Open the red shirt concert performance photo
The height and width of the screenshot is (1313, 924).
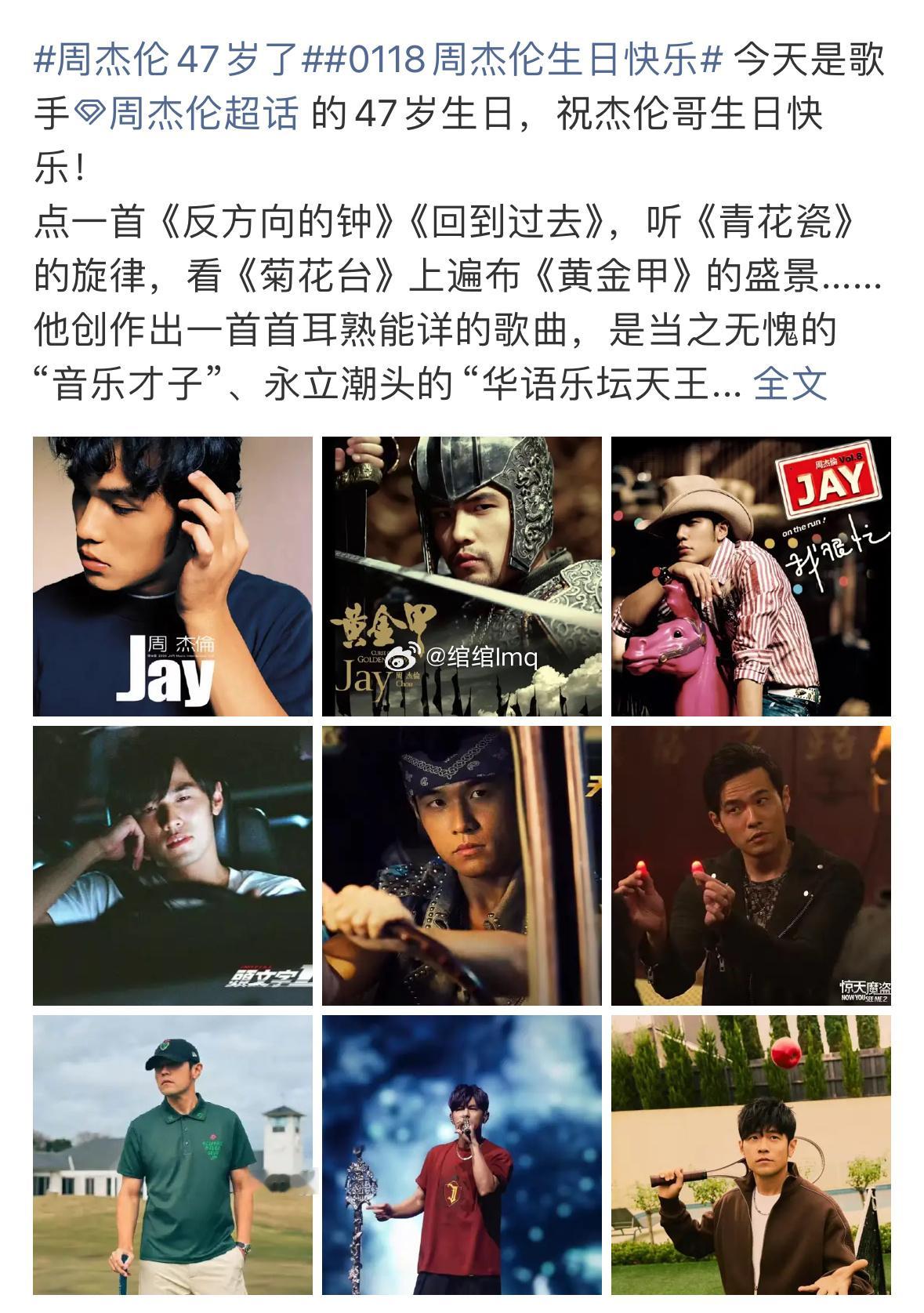coord(462,1152)
